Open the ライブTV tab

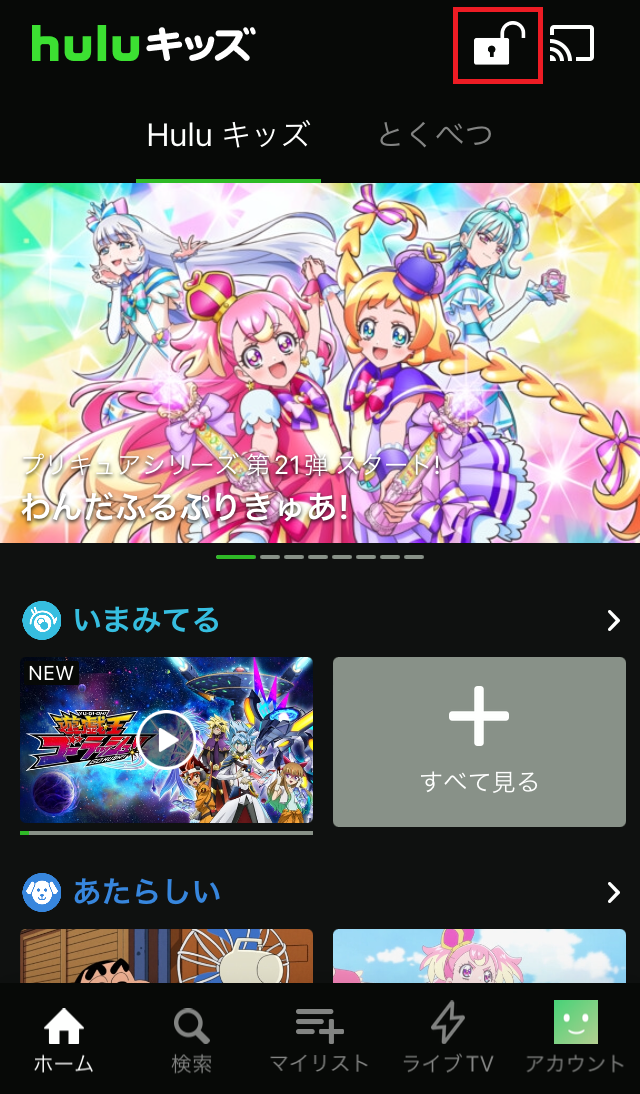click(x=447, y=1040)
